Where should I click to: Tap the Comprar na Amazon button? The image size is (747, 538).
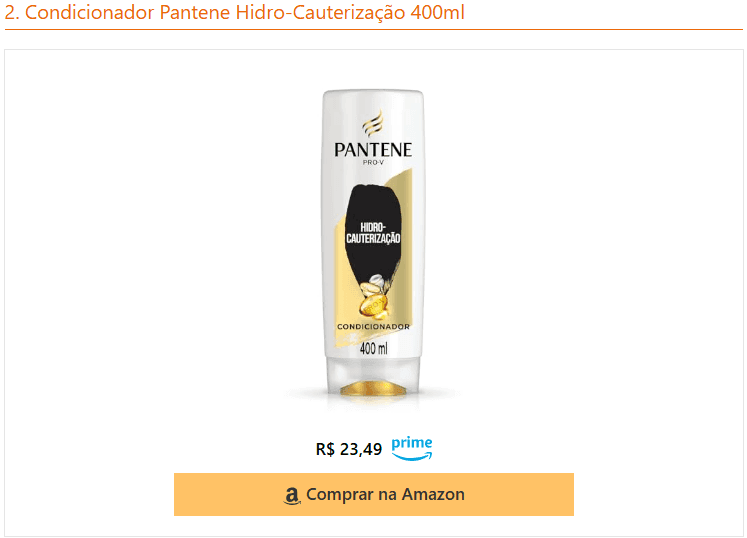[373, 494]
